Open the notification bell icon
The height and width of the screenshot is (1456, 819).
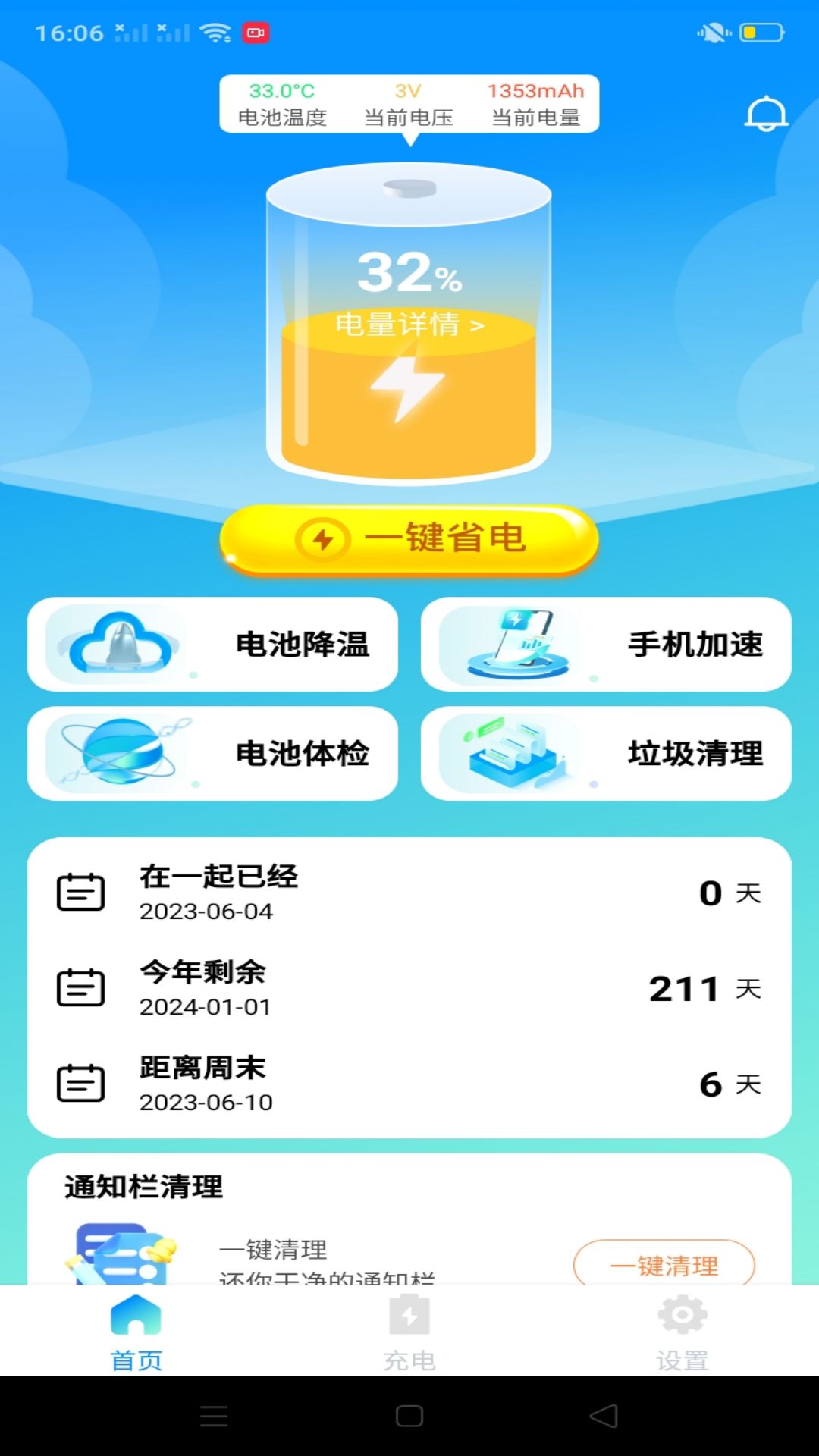click(x=766, y=114)
